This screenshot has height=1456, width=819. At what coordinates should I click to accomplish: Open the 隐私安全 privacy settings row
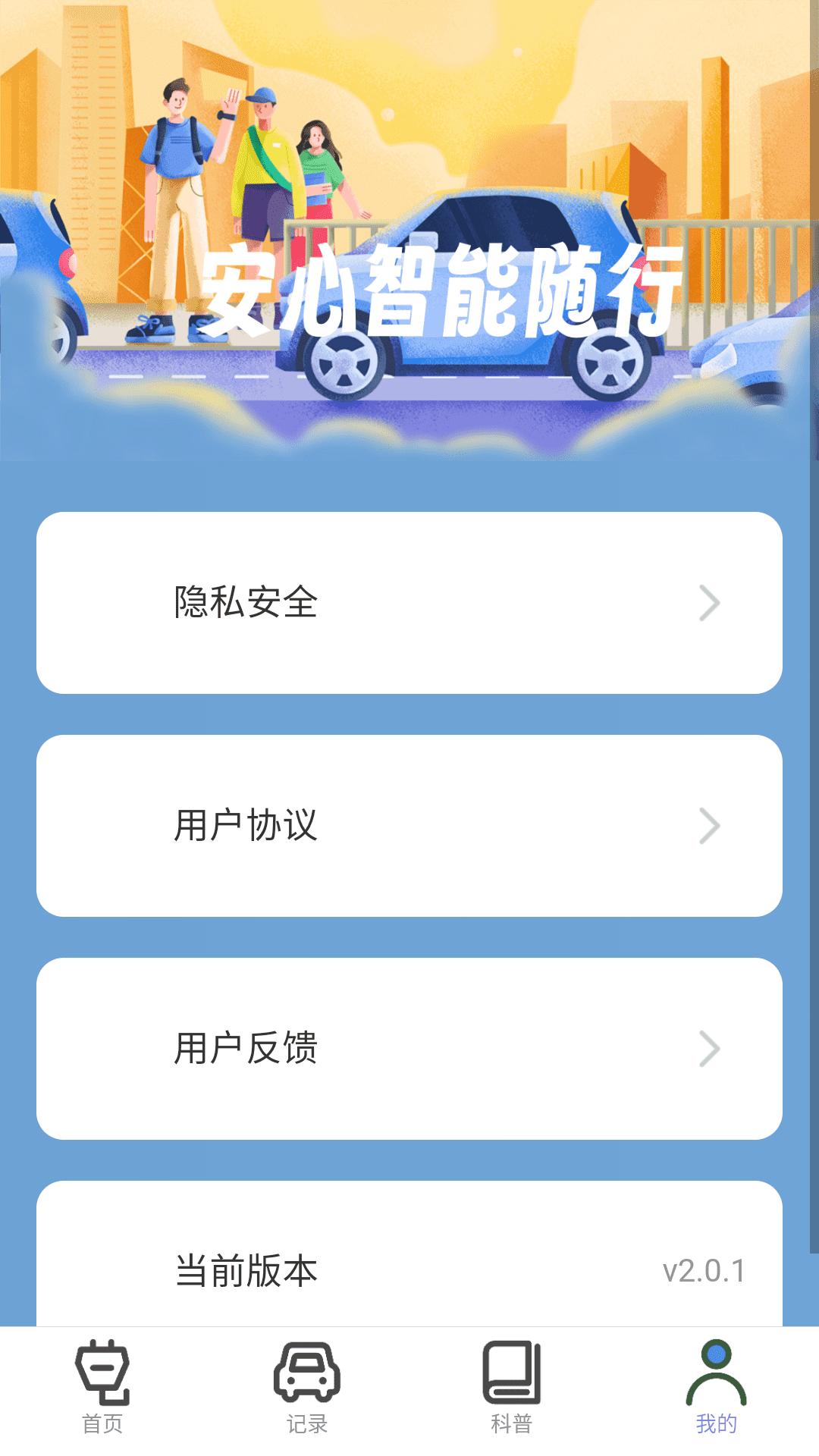point(409,603)
